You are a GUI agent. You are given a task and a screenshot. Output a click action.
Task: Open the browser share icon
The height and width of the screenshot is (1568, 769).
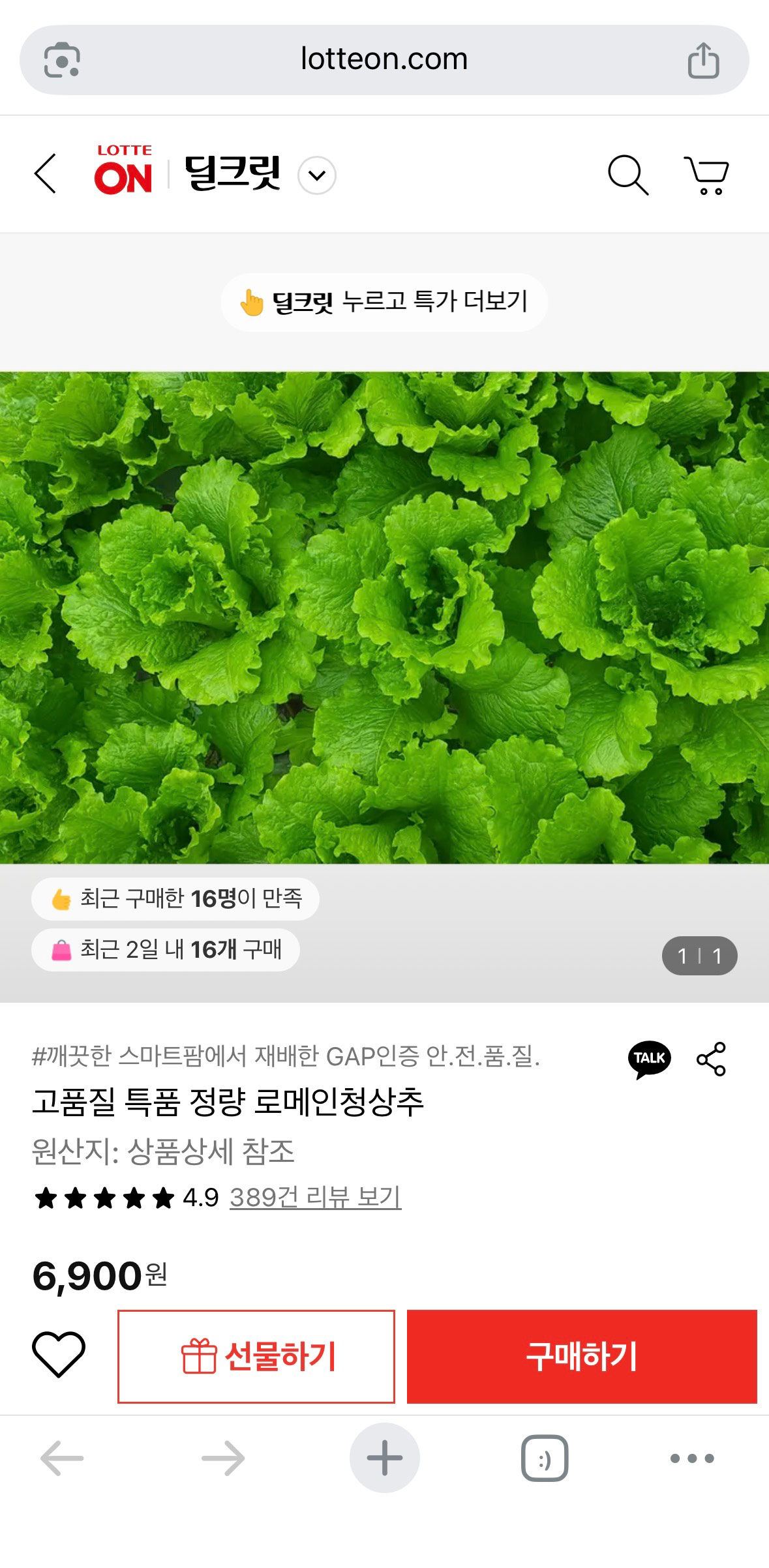[x=703, y=60]
